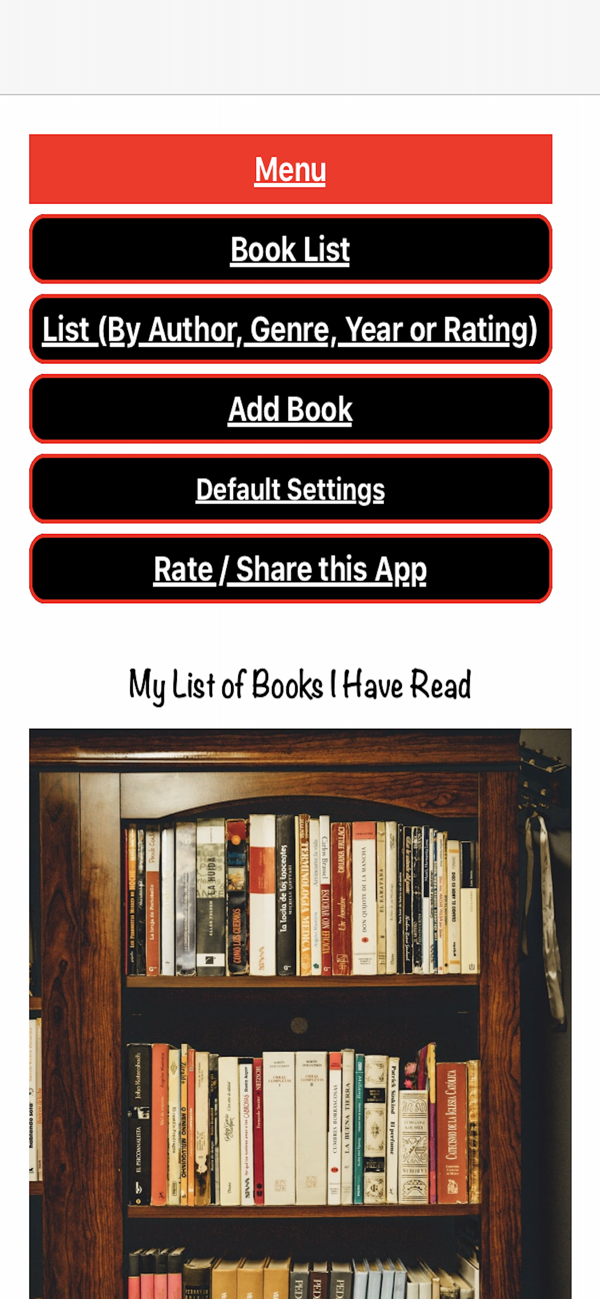Open Default Settings
Screen dimensions: 600x1299
(x=290, y=489)
